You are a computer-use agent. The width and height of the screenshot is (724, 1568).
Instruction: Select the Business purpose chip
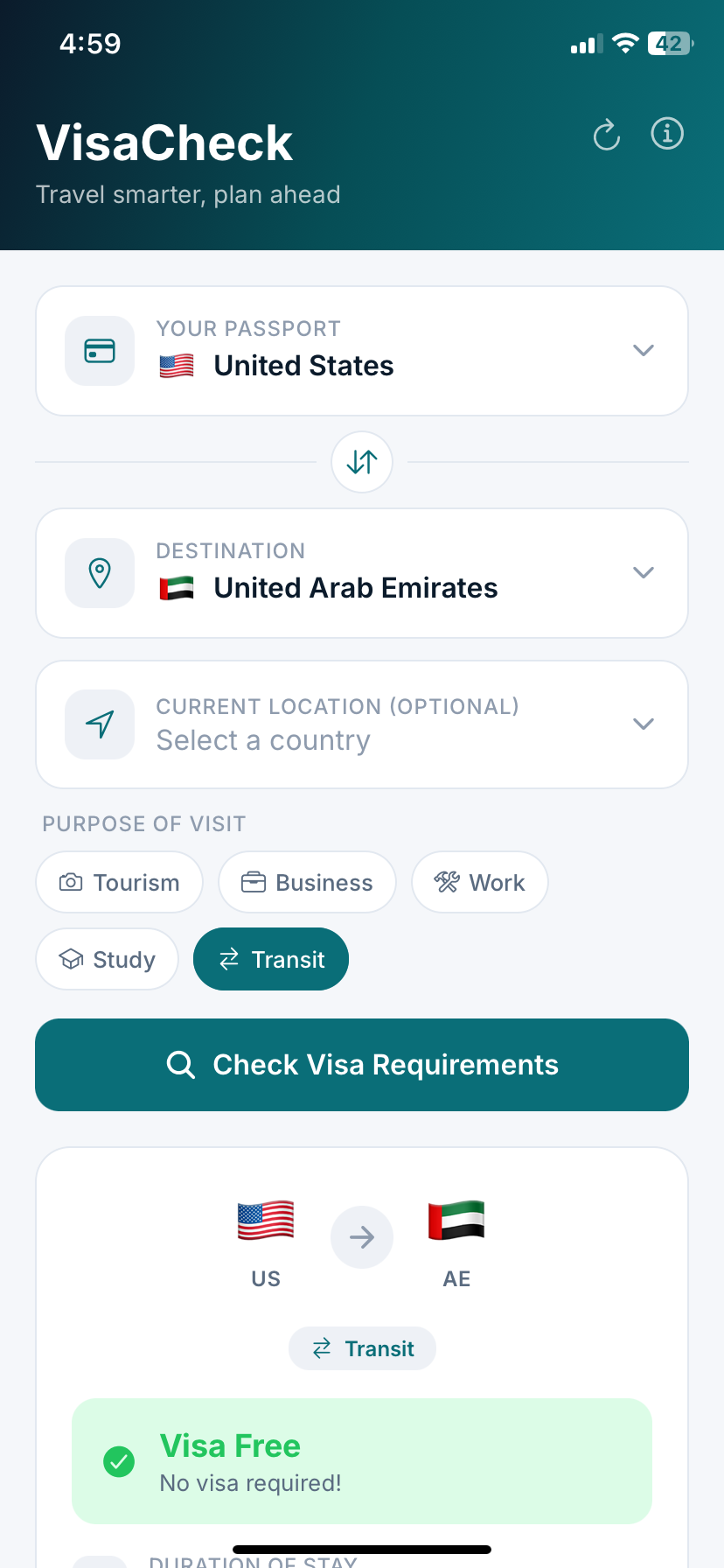coord(307,882)
